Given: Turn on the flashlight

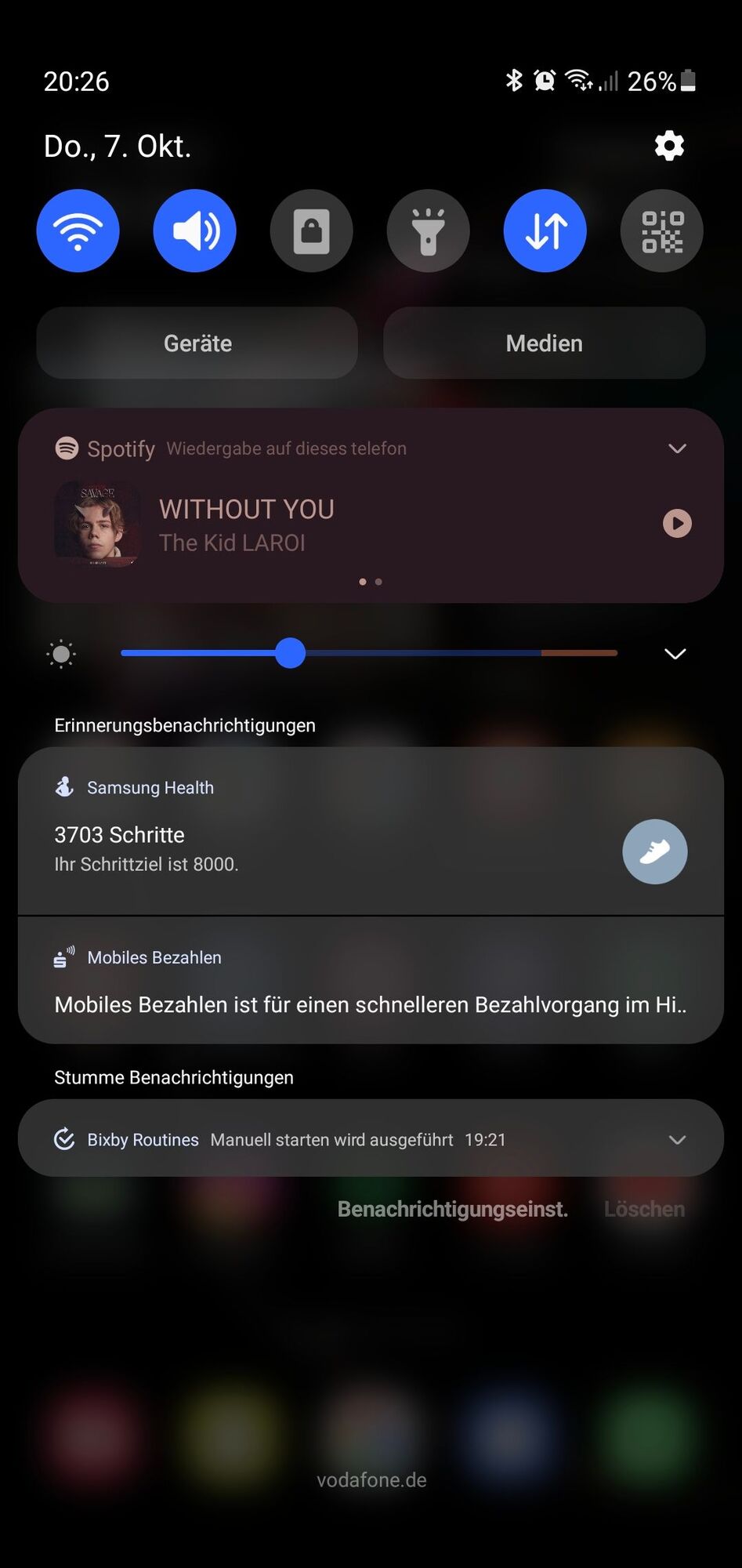Looking at the screenshot, I should pyautogui.click(x=428, y=230).
